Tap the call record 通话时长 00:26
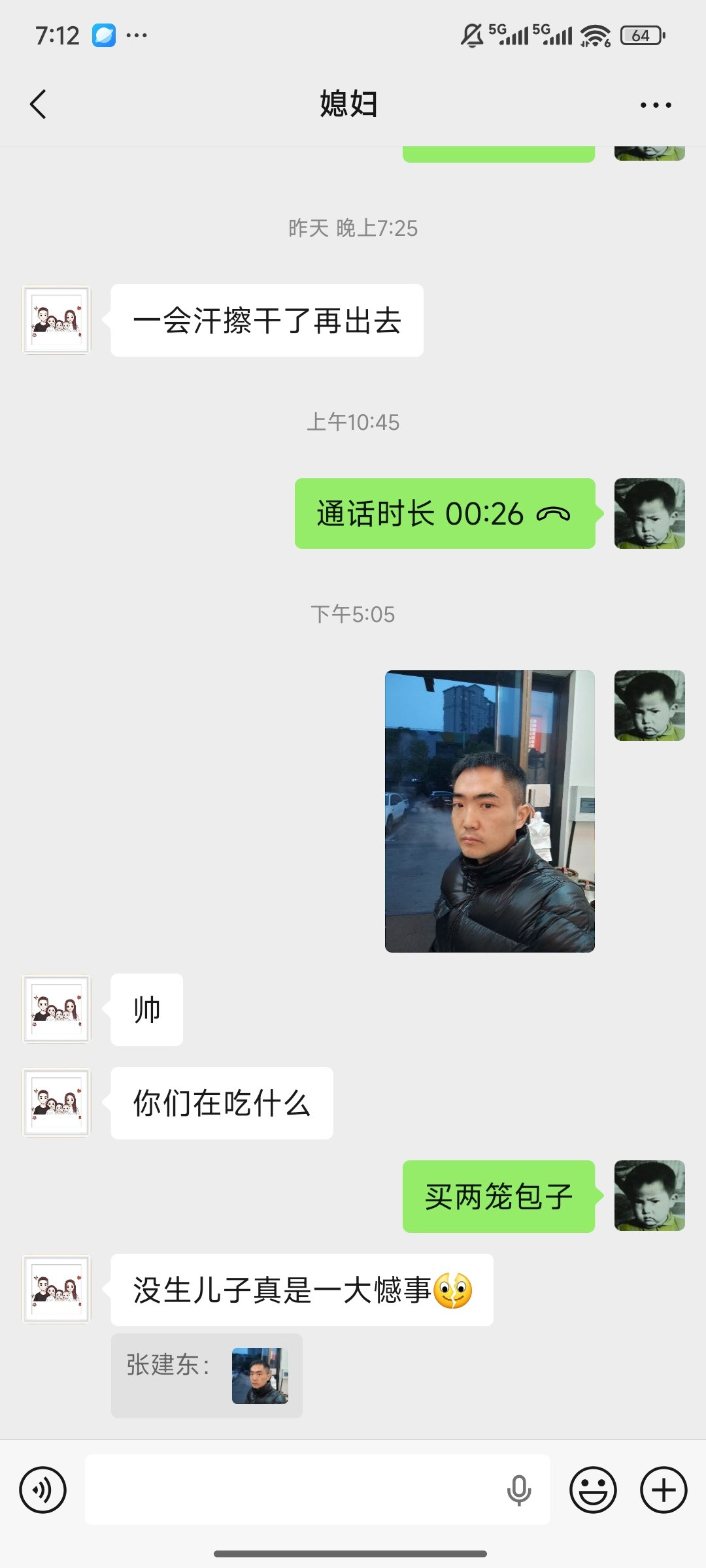 coord(445,514)
